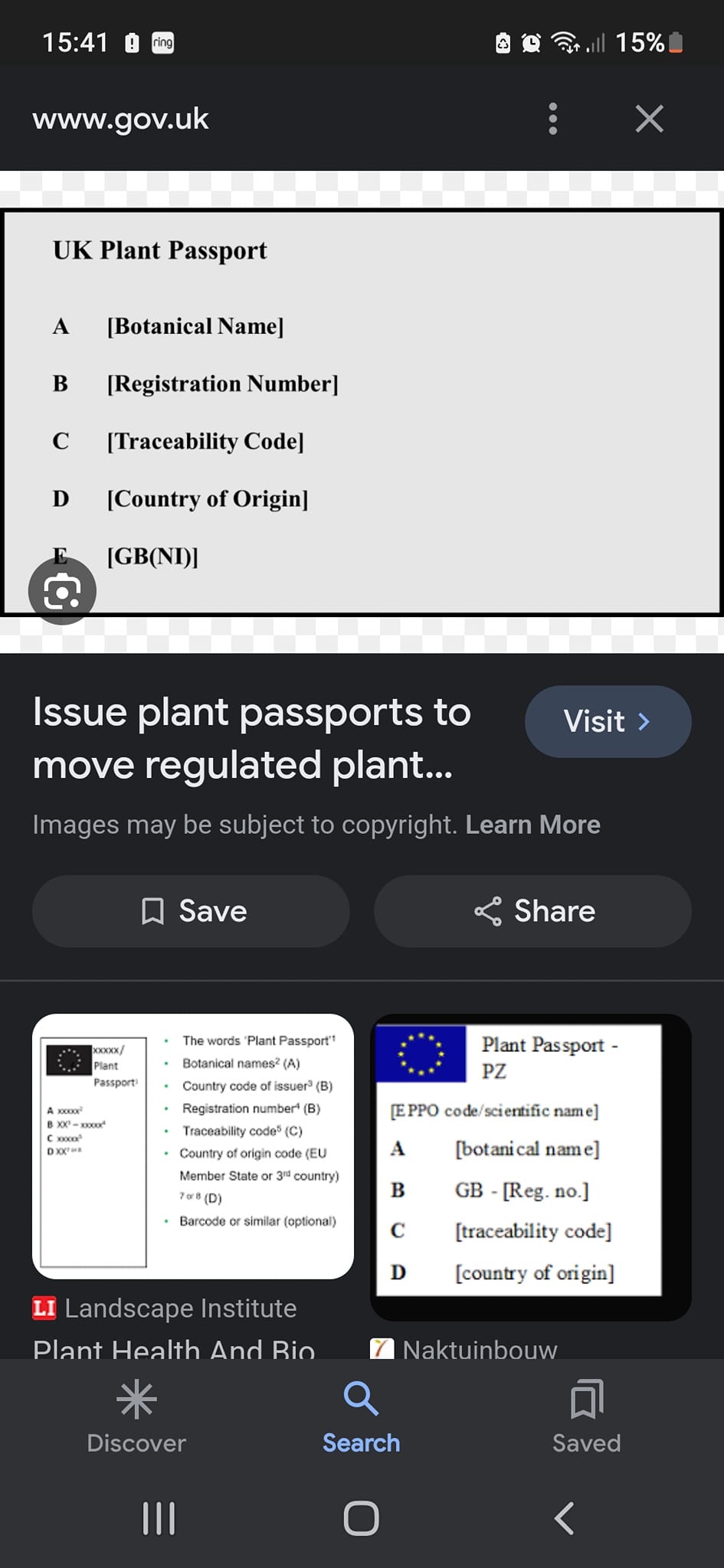The width and height of the screenshot is (724, 1568).
Task: Share this image
Action: [532, 911]
